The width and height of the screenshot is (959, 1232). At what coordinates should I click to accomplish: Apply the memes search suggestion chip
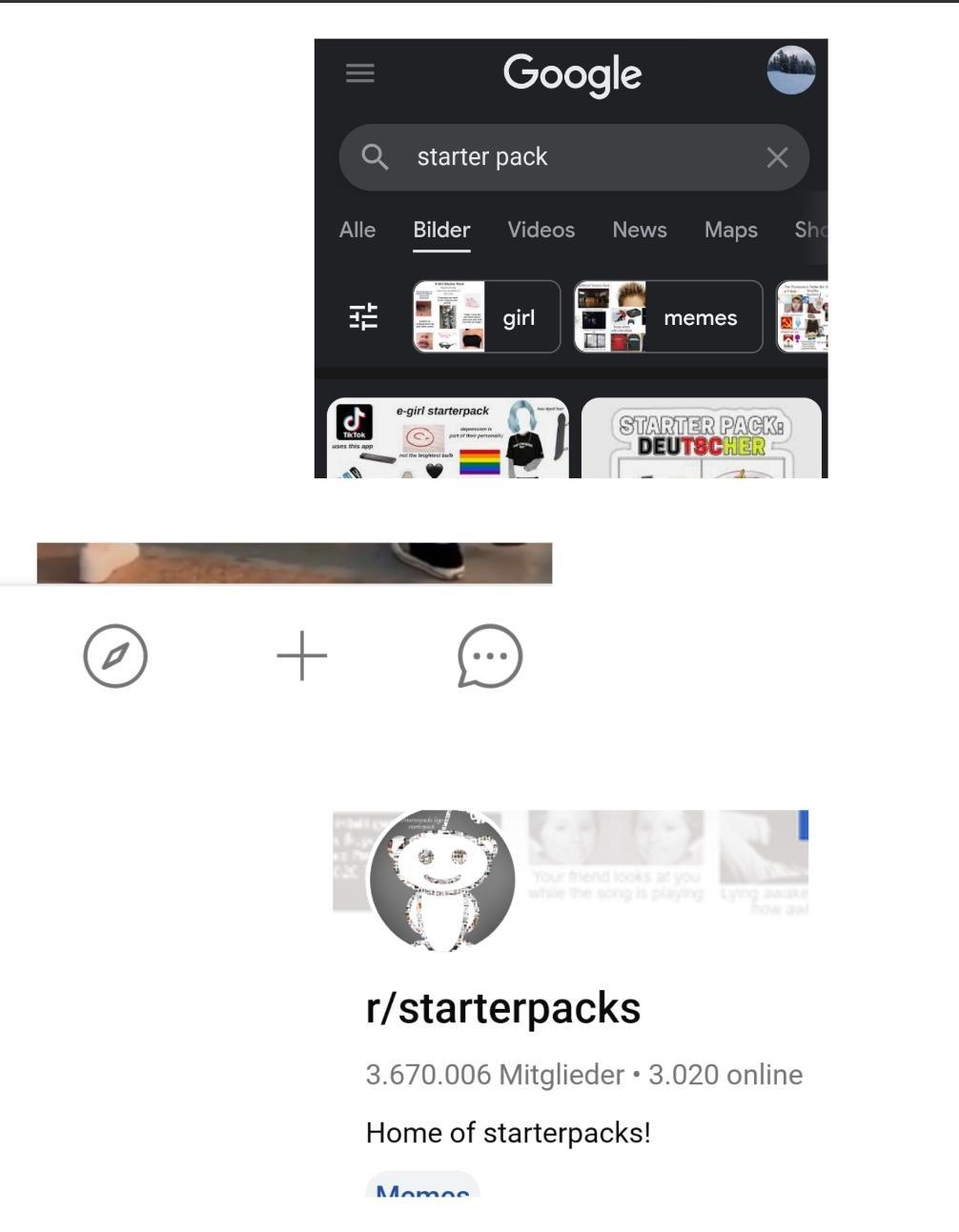tap(700, 316)
